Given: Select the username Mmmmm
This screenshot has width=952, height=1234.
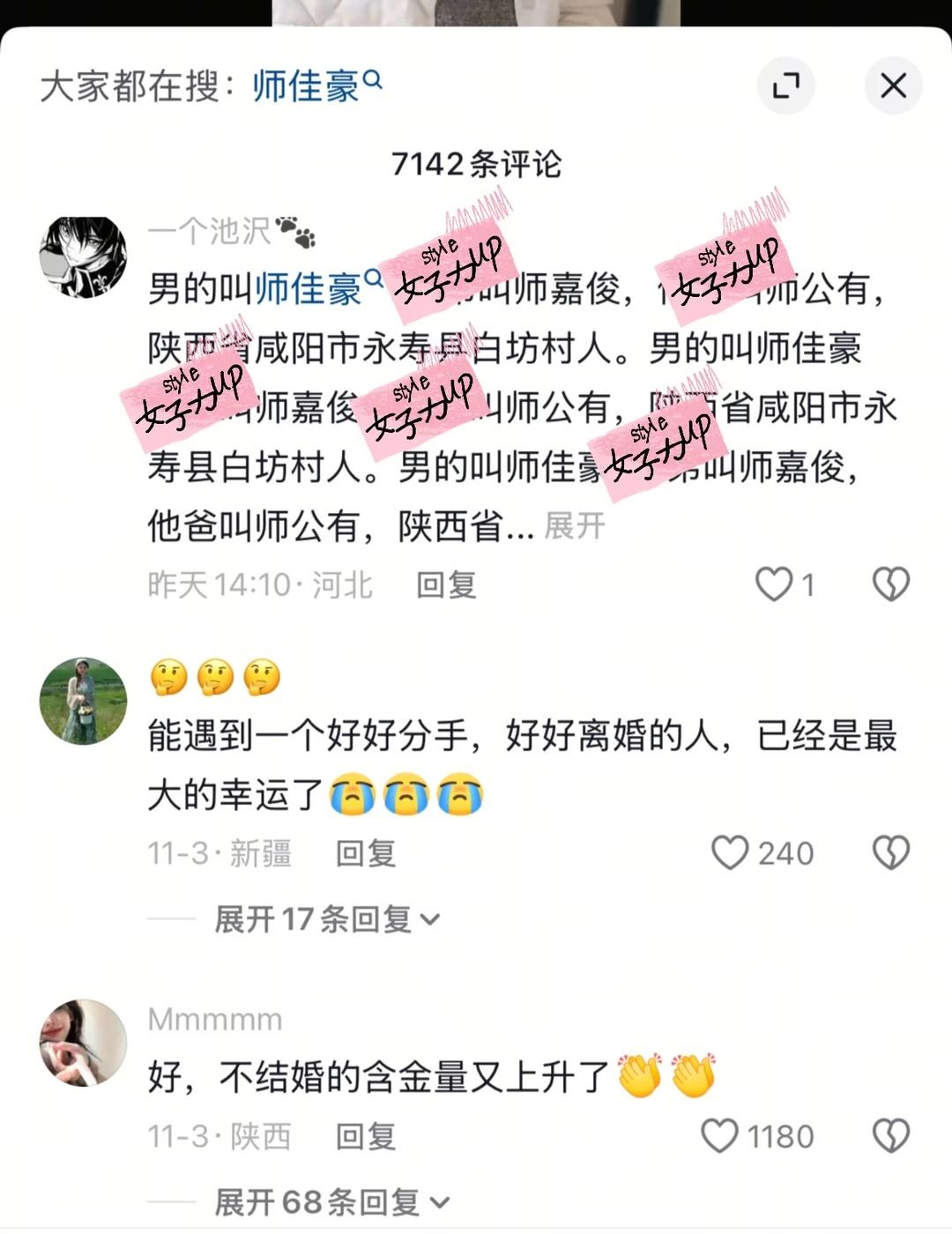Looking at the screenshot, I should pyautogui.click(x=212, y=1018).
